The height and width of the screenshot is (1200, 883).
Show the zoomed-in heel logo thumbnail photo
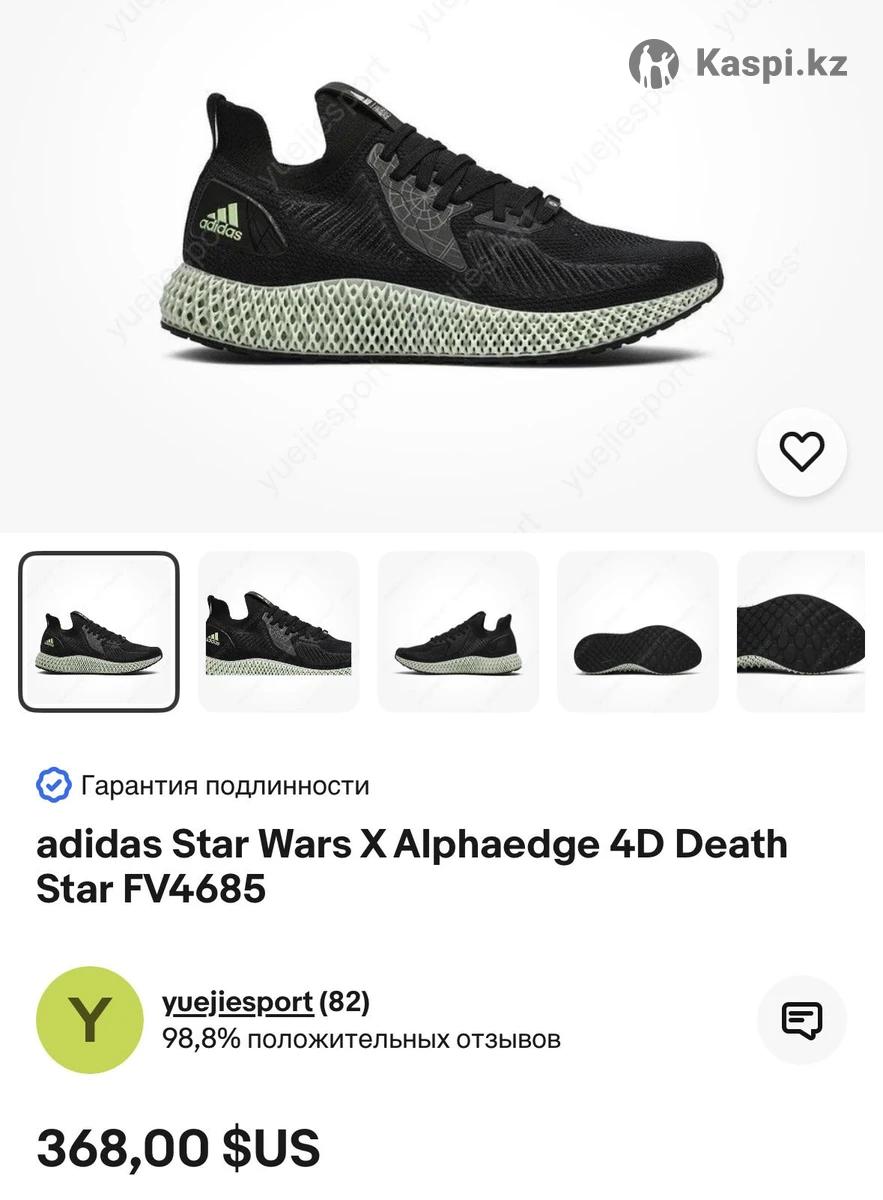pyautogui.click(x=278, y=632)
